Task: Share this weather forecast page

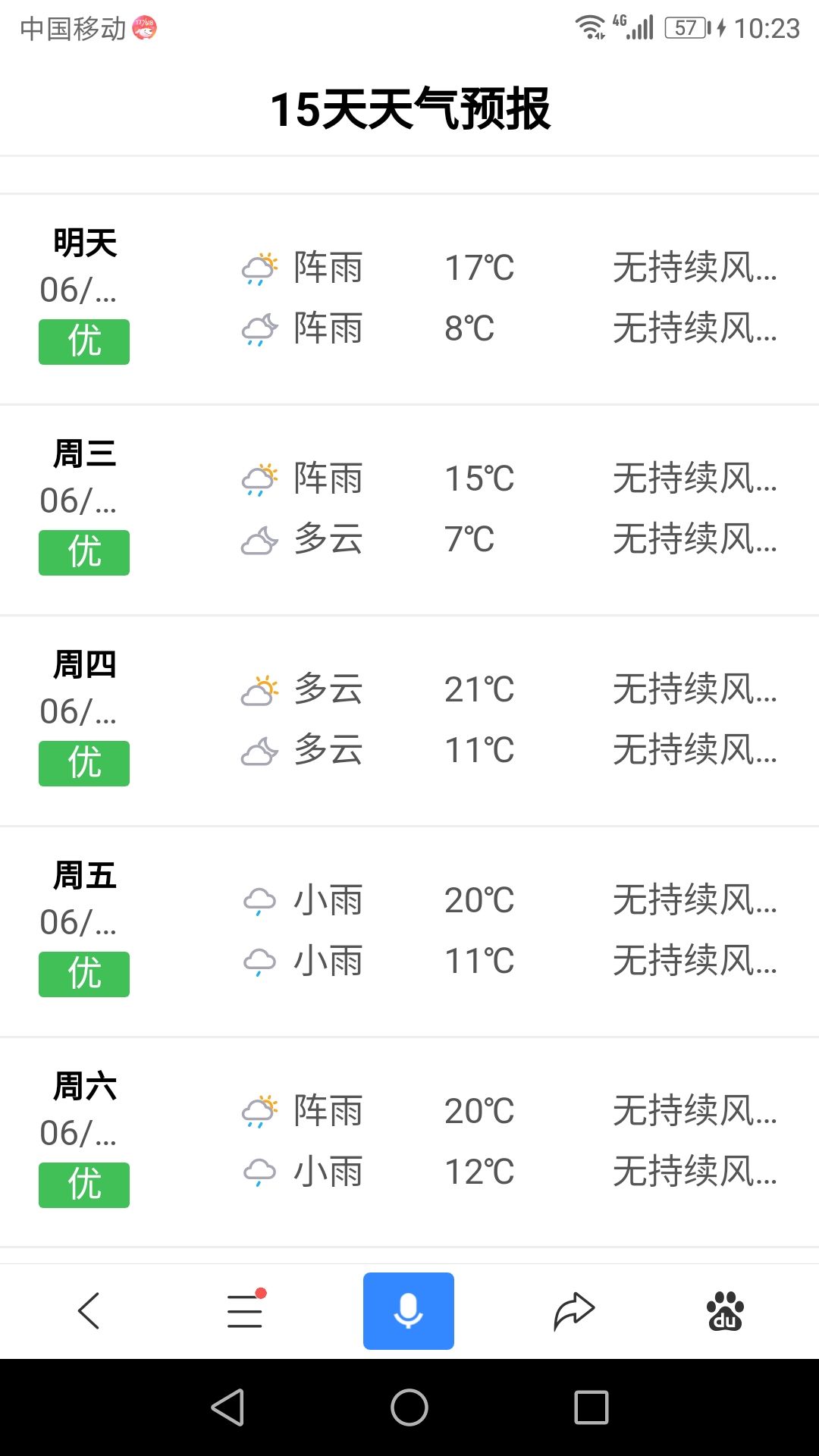Action: pyautogui.click(x=574, y=1311)
